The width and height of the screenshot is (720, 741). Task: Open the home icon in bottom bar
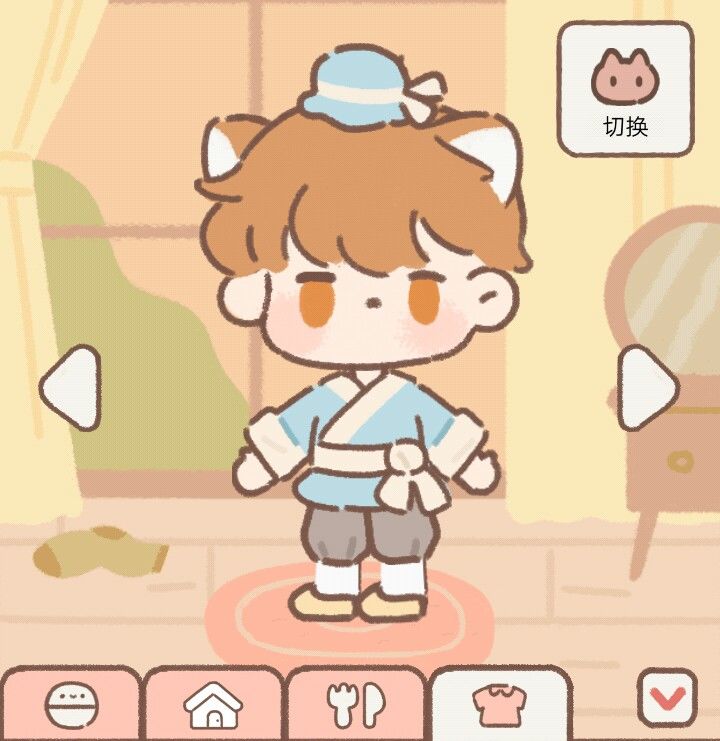(213, 703)
